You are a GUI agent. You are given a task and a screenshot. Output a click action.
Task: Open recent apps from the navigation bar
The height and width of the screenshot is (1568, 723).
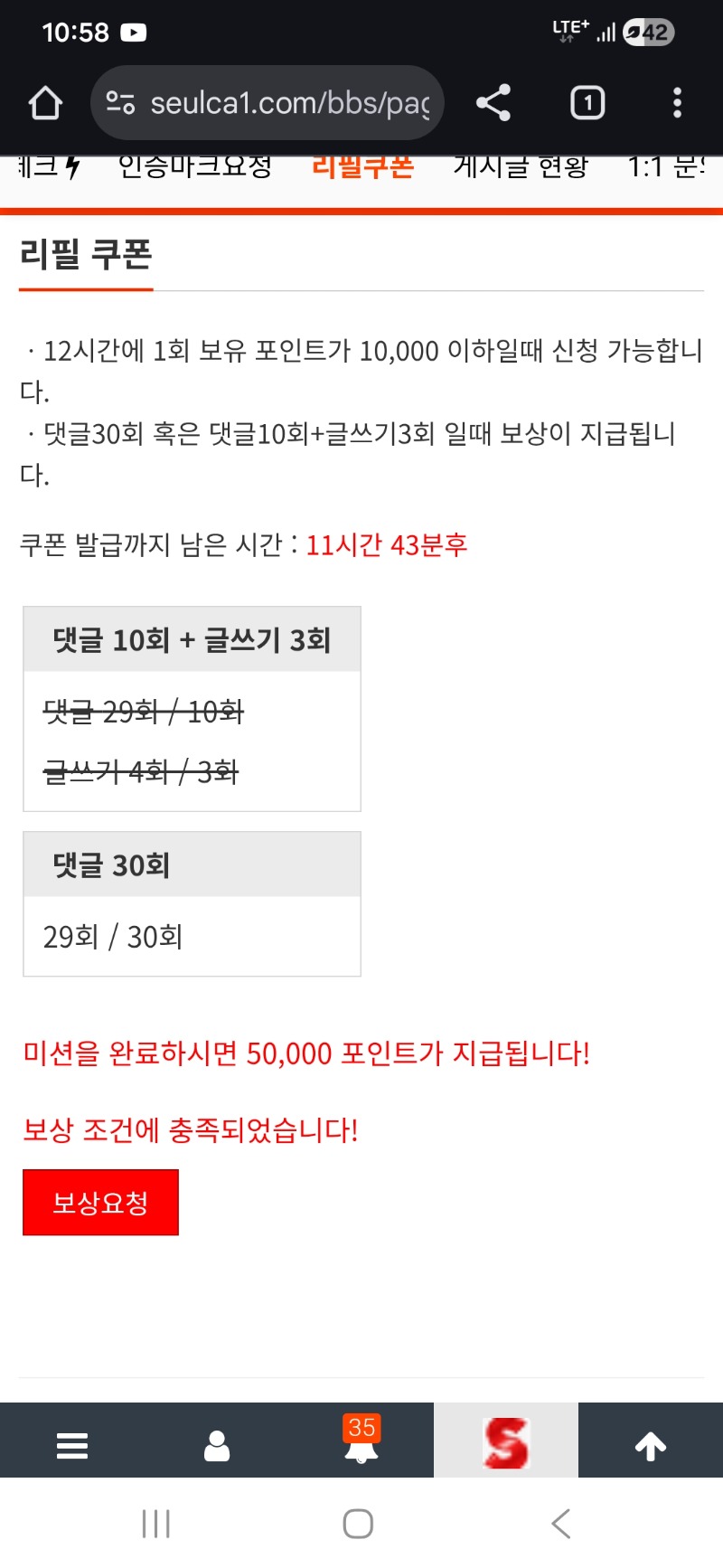pos(156,1524)
